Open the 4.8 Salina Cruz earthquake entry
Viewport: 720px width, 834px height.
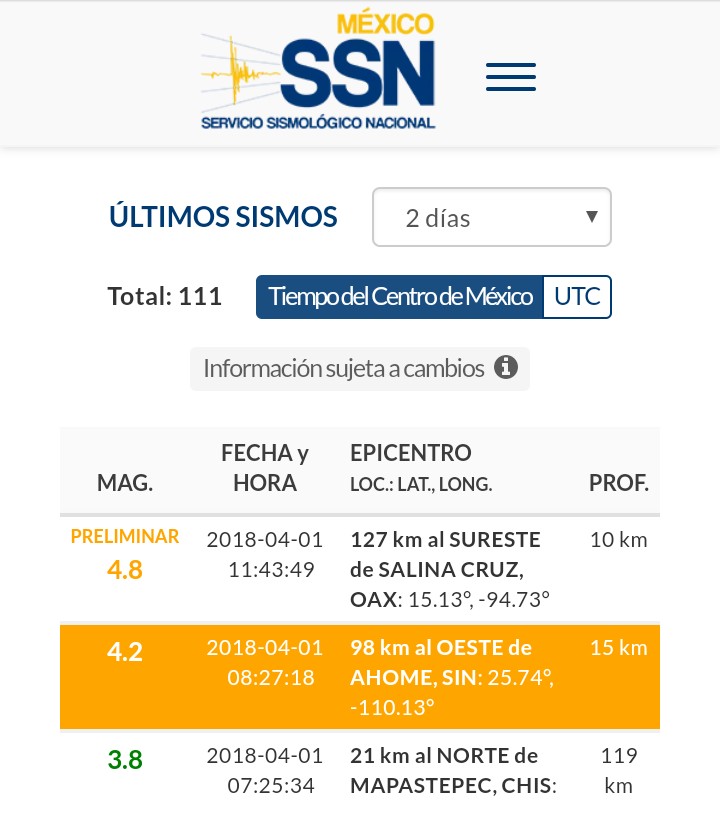360,569
